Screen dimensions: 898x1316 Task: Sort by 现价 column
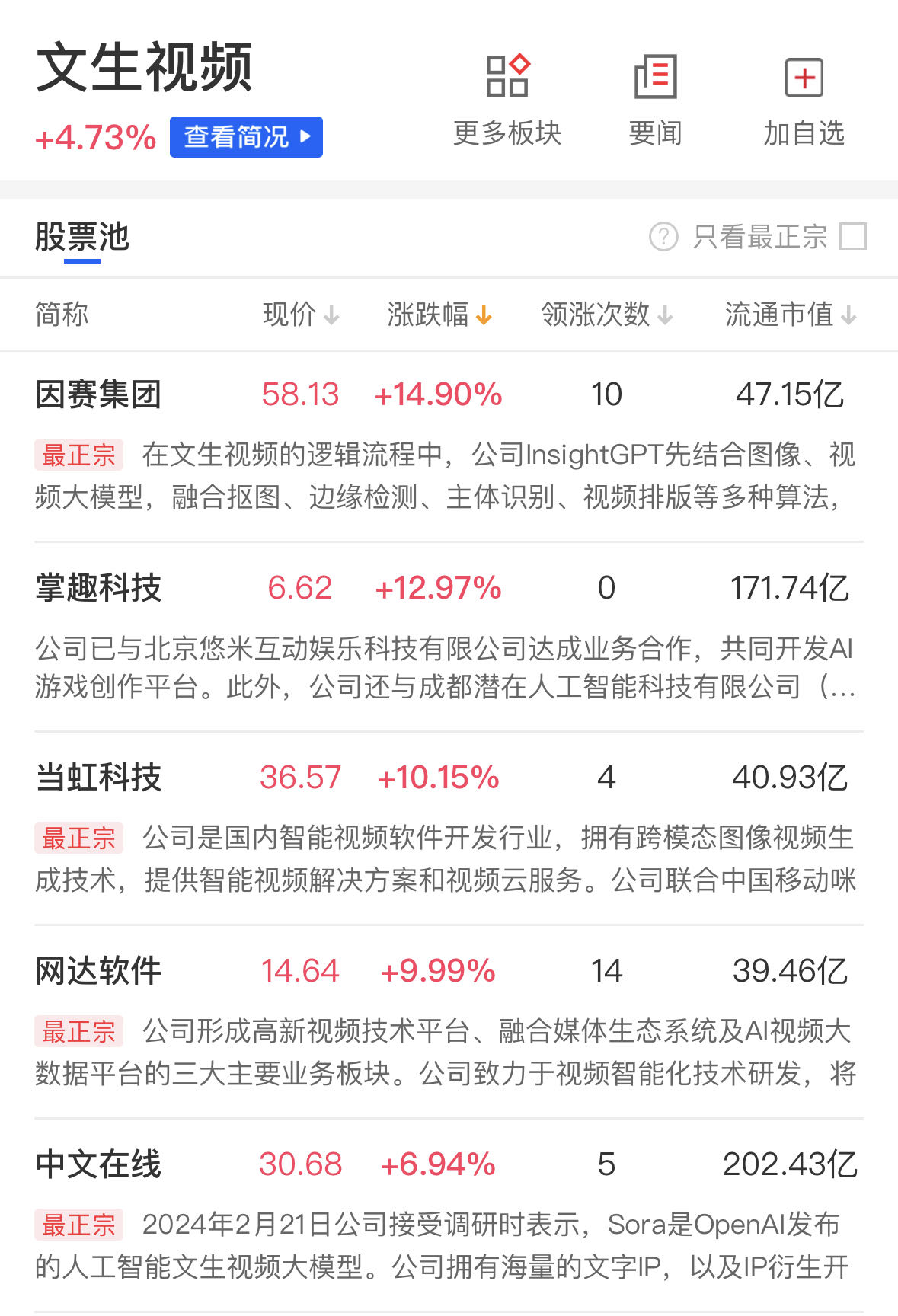(x=300, y=314)
